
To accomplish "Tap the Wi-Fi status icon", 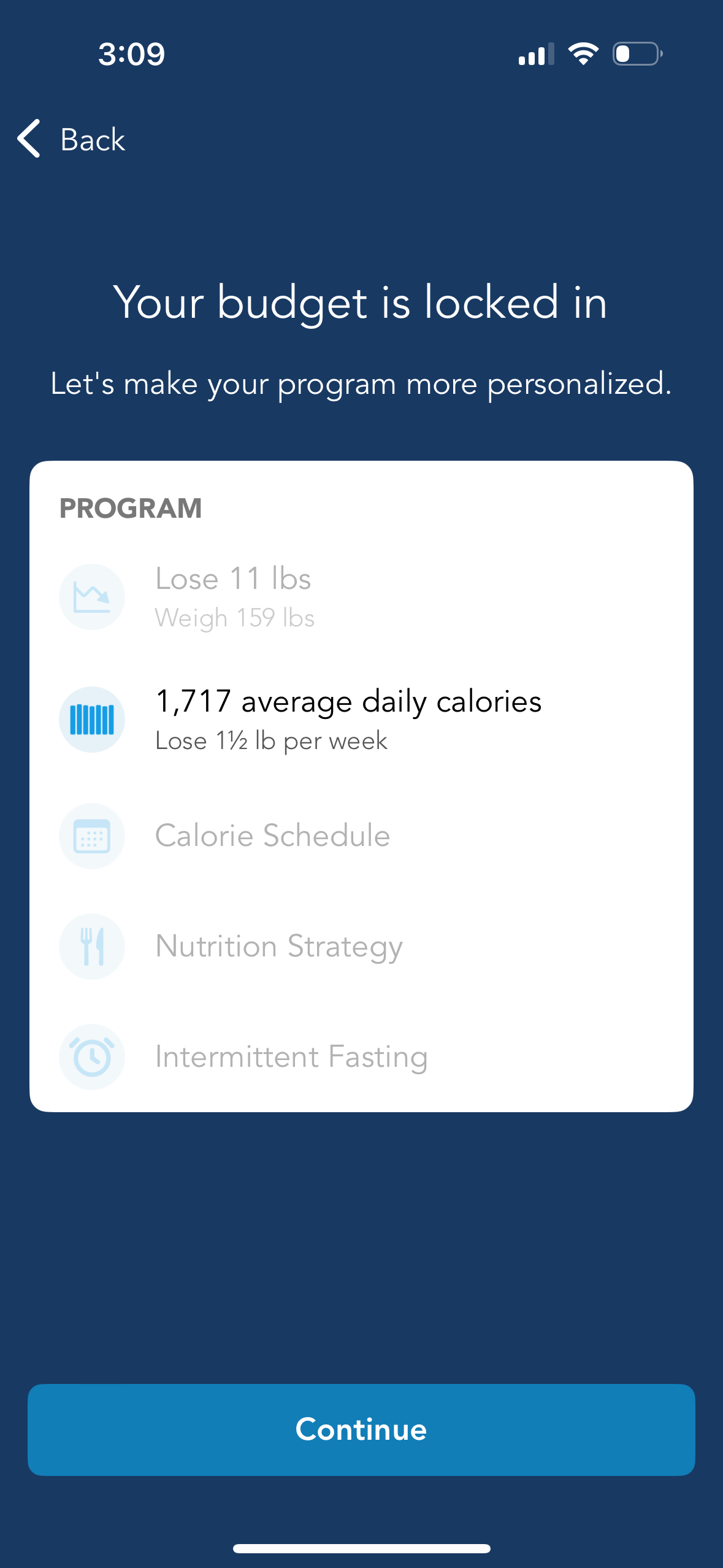I will pos(581,55).
